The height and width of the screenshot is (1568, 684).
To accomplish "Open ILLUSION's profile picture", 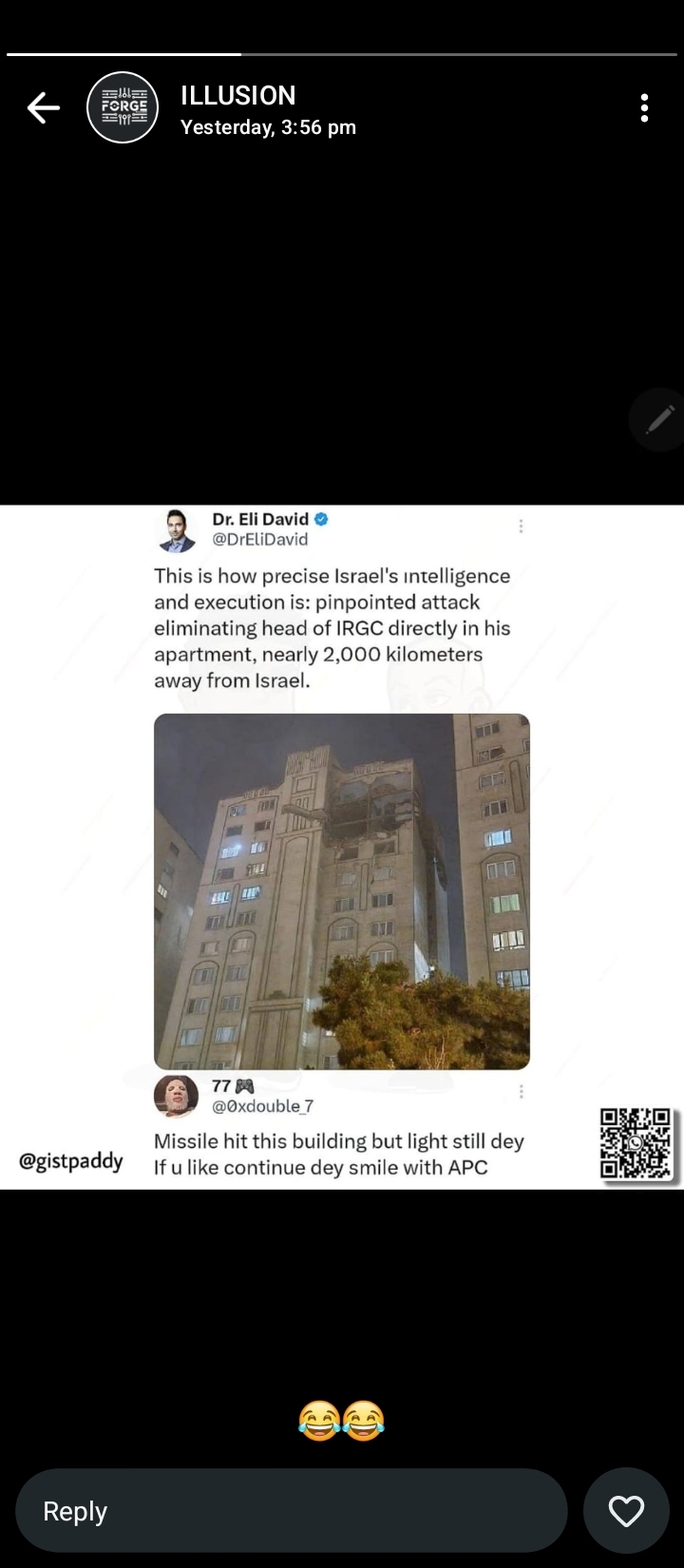I will click(x=123, y=108).
